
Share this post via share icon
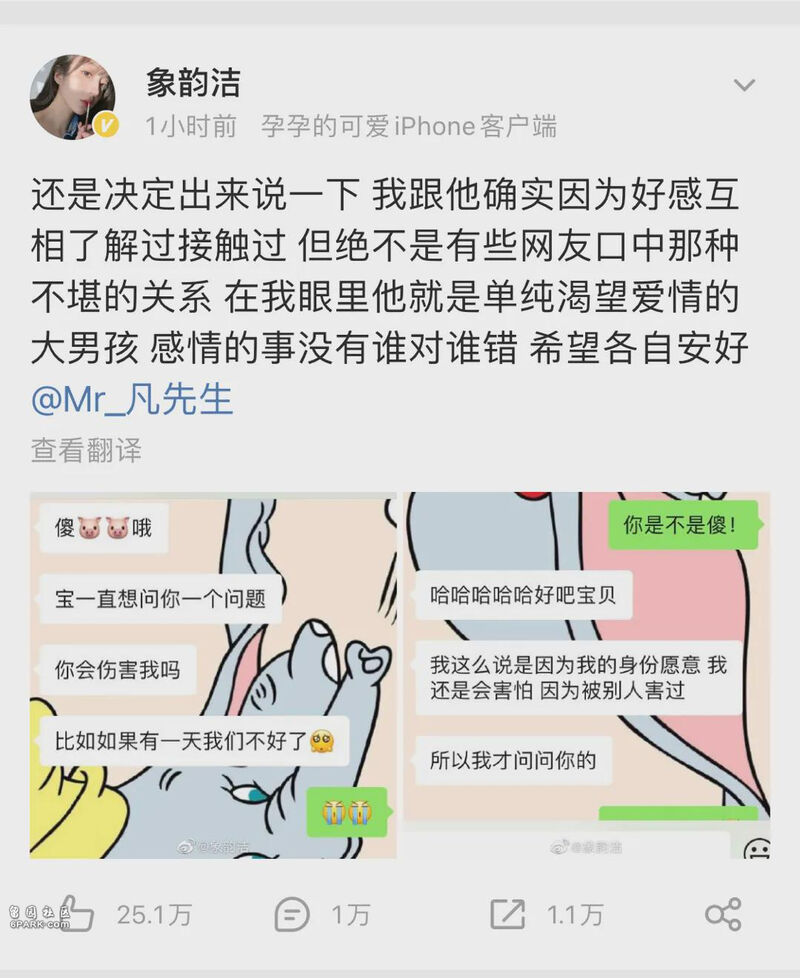point(722,913)
